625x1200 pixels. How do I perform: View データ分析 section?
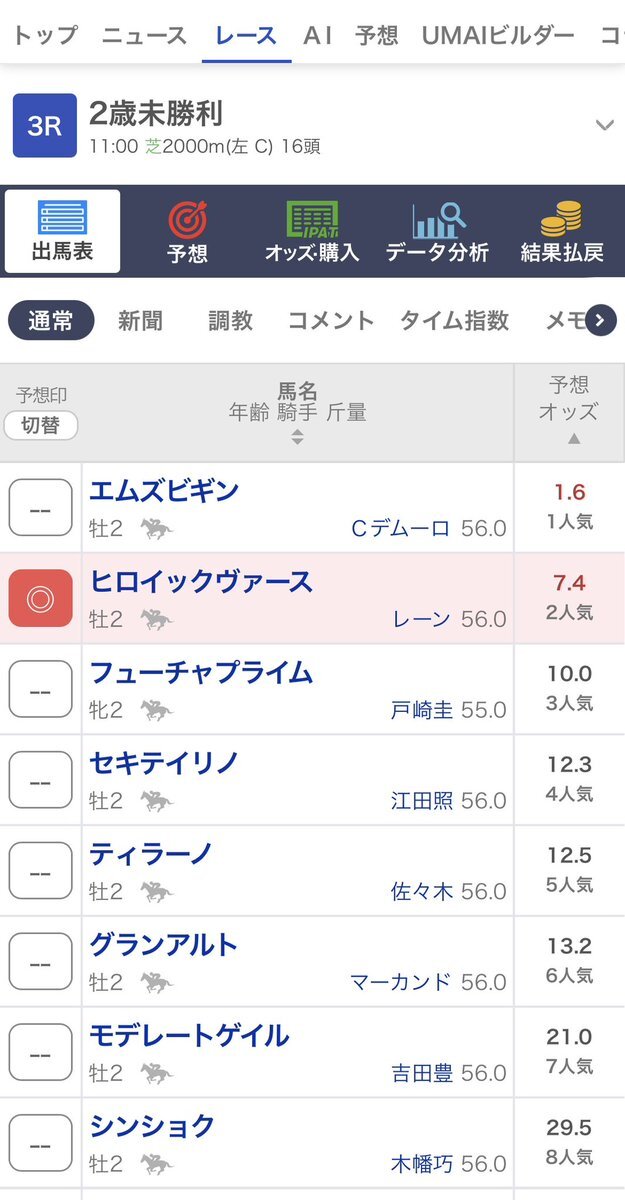(x=437, y=231)
